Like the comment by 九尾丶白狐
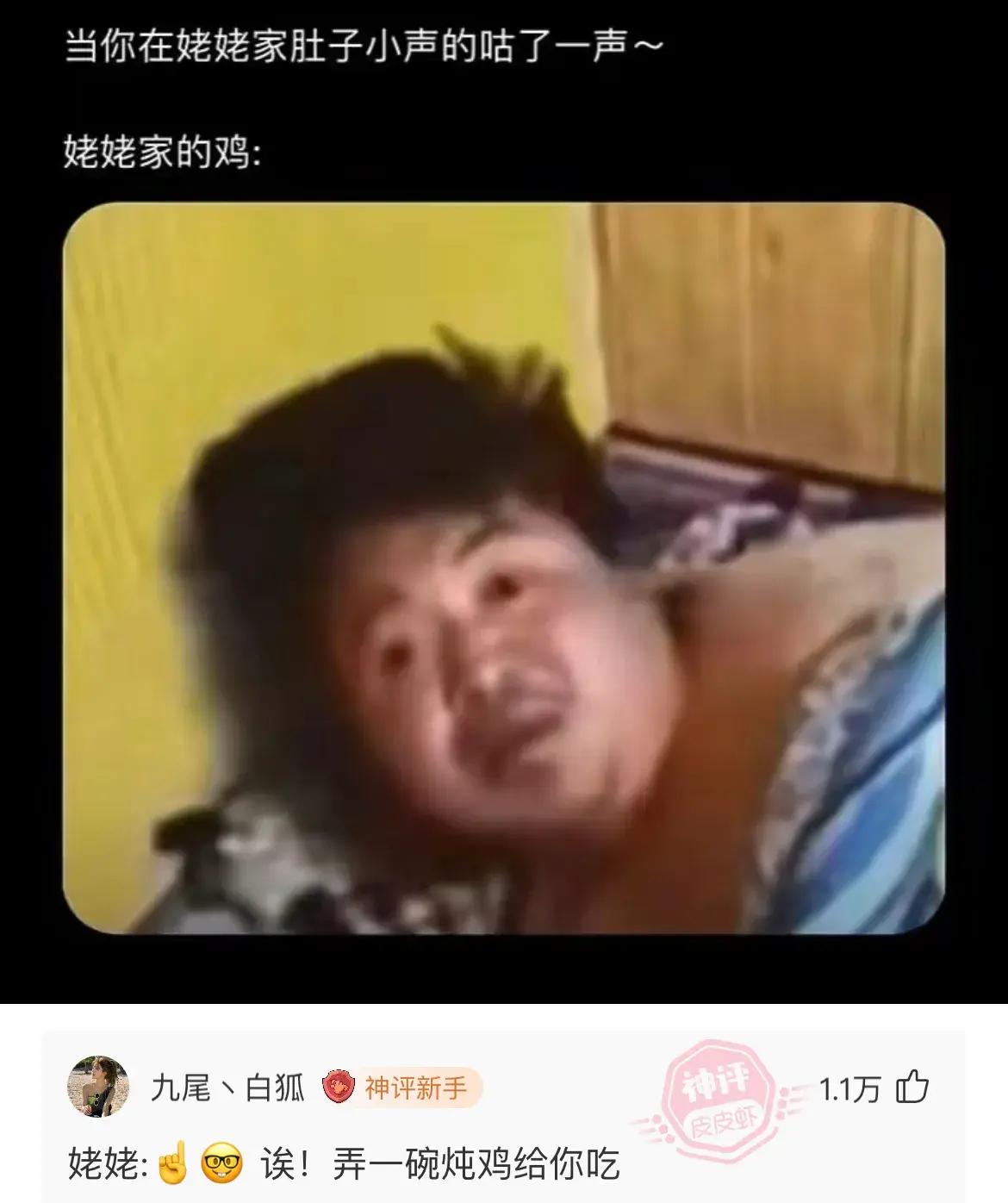The image size is (1008, 1203). click(912, 1088)
